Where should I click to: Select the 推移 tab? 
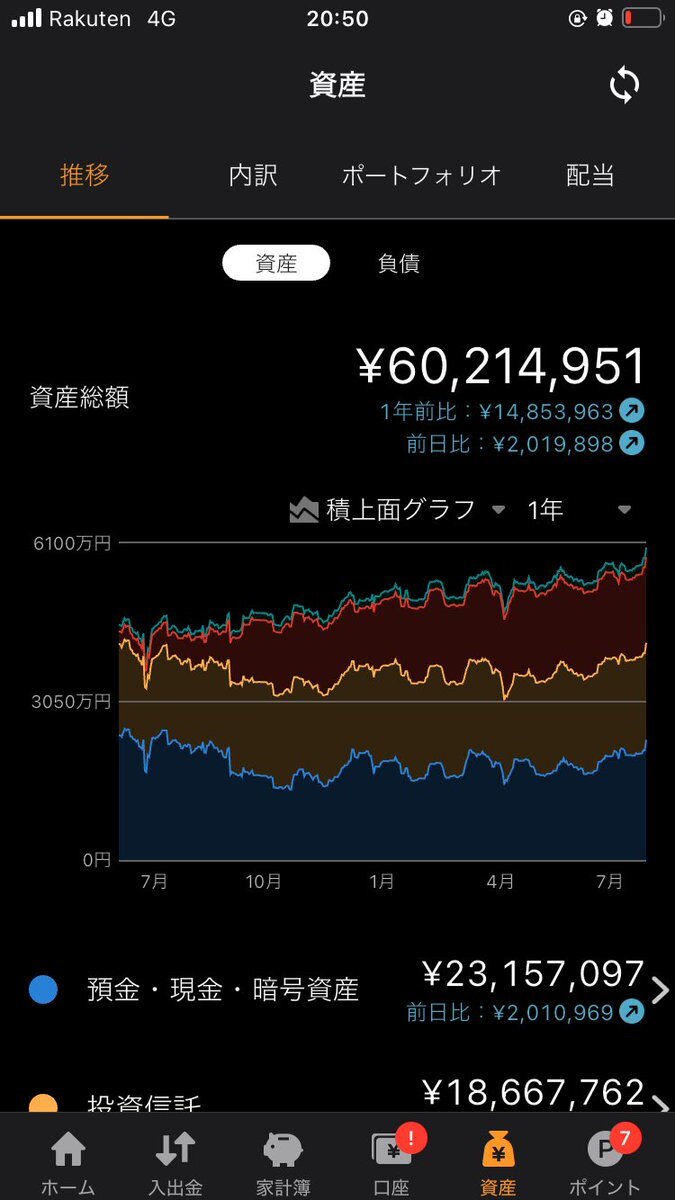coord(85,176)
